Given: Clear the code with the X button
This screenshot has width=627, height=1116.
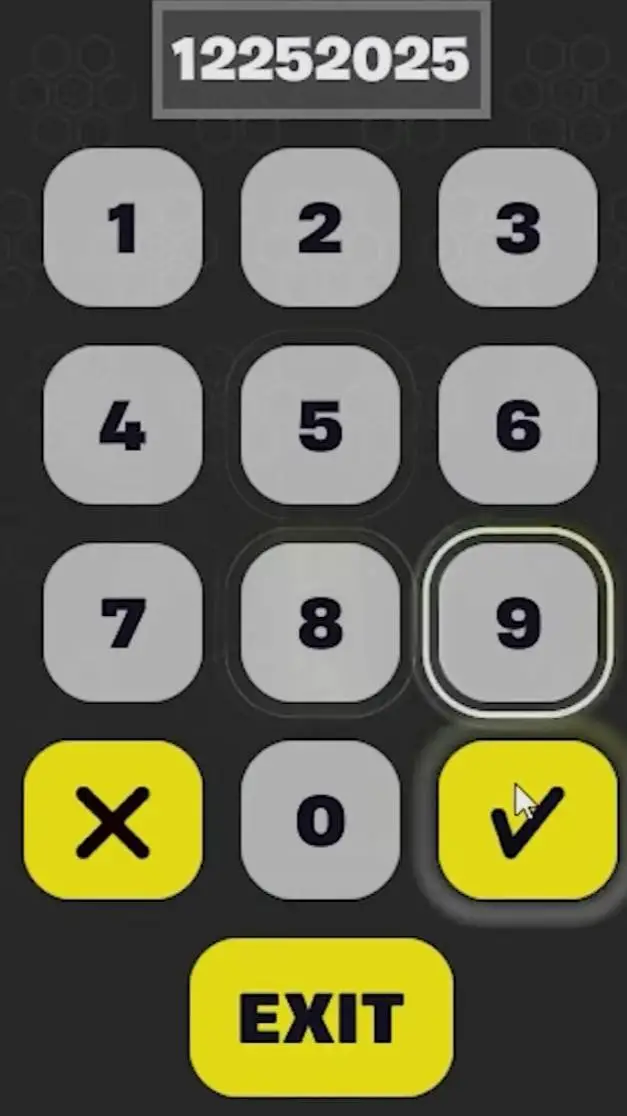Looking at the screenshot, I should [113, 820].
